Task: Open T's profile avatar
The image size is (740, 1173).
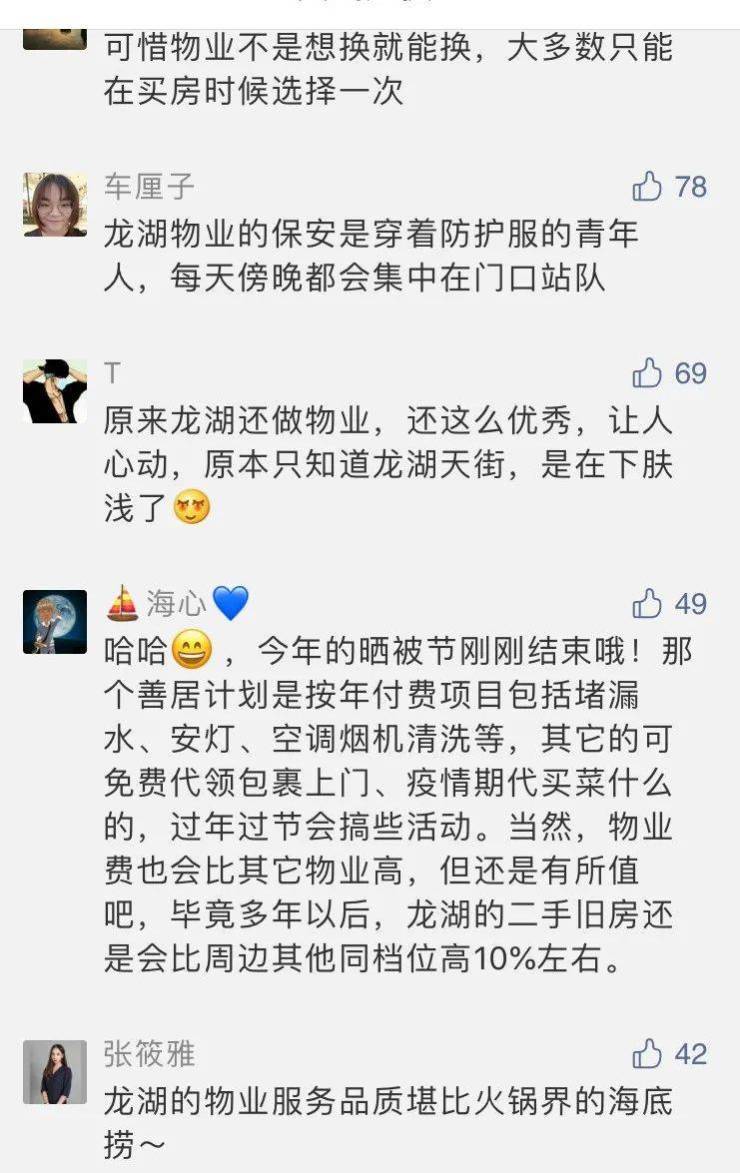Action: (54, 391)
